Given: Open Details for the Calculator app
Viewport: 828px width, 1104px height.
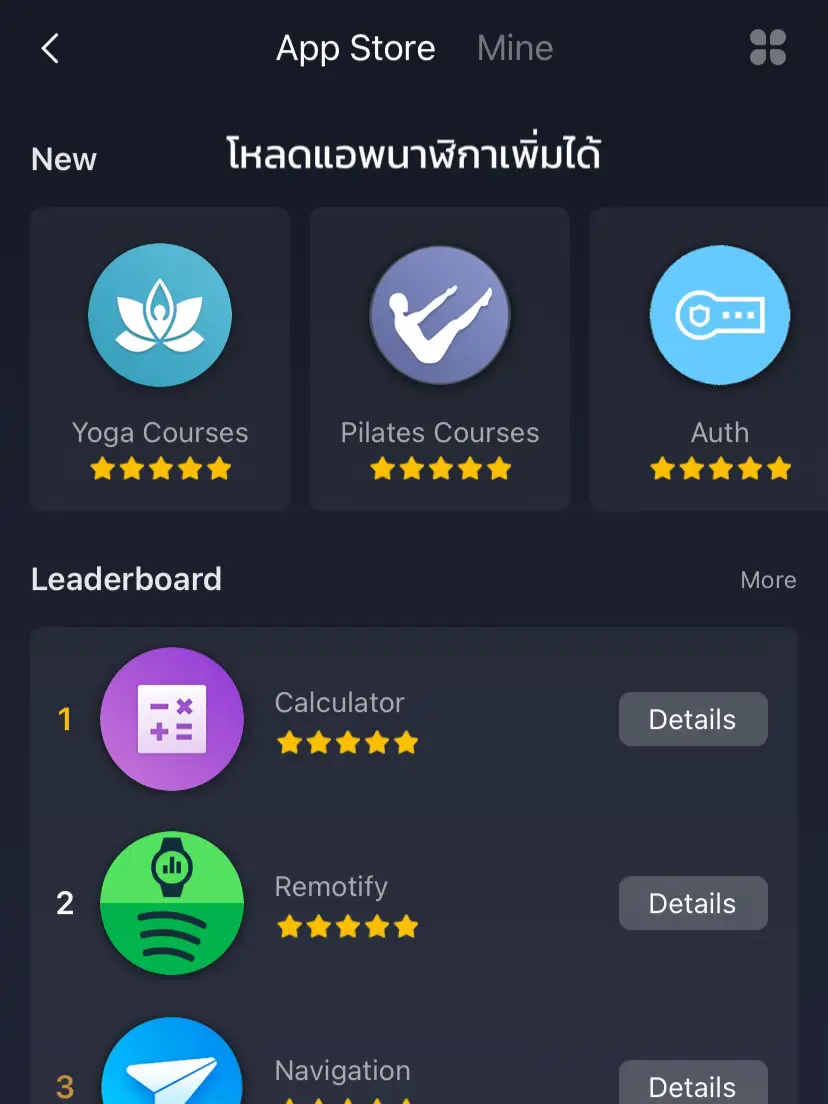Looking at the screenshot, I should click(x=693, y=719).
